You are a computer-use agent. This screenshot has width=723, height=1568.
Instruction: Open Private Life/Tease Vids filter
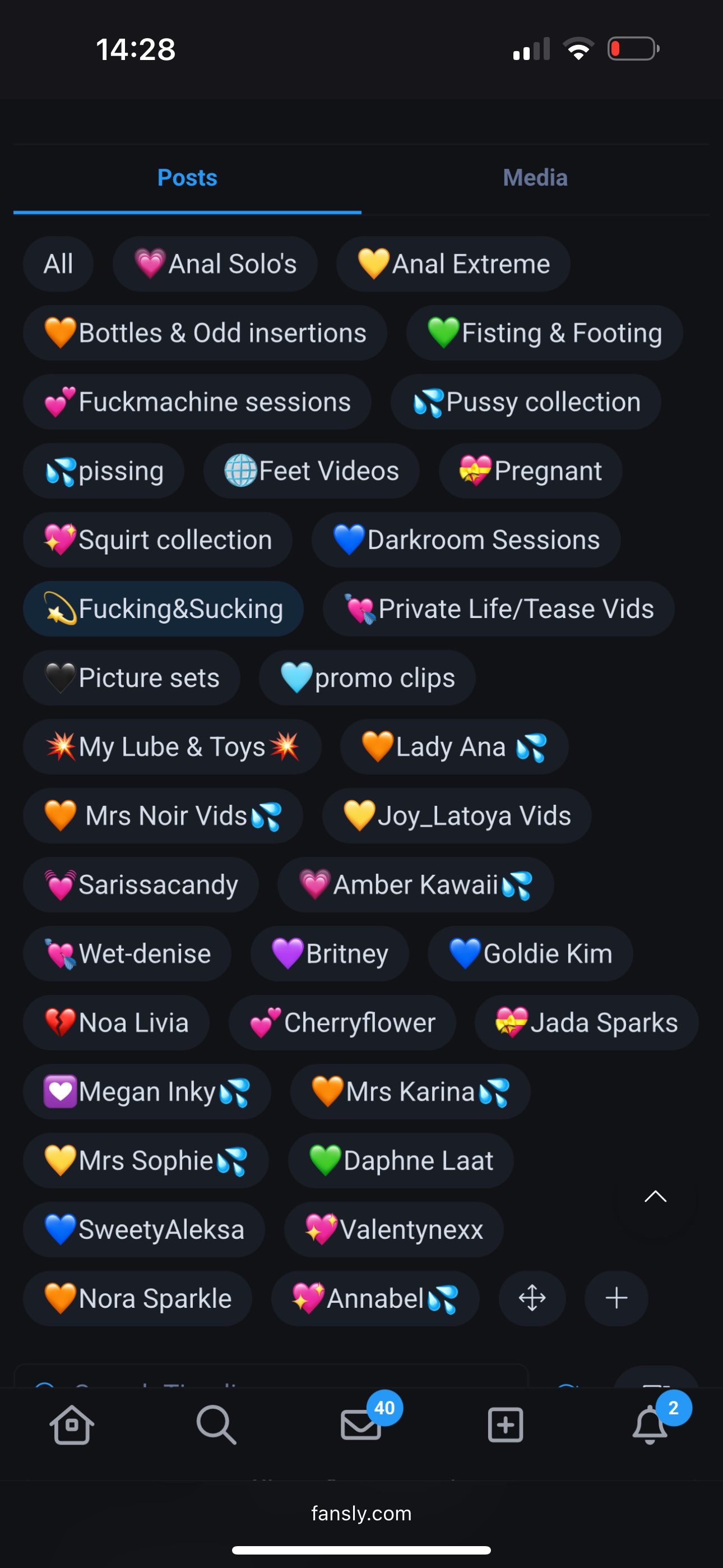tap(498, 608)
